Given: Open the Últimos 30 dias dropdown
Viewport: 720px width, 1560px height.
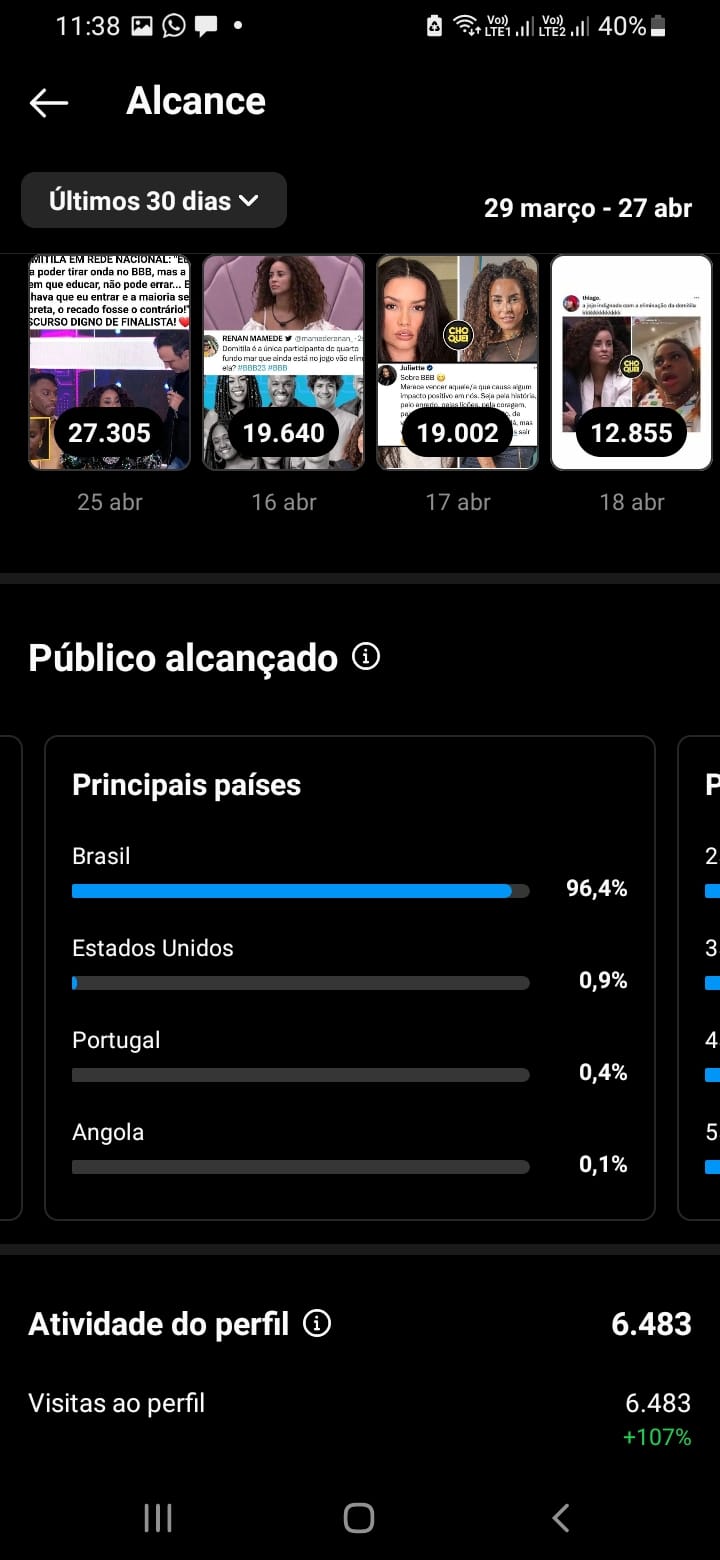Looking at the screenshot, I should [154, 200].
